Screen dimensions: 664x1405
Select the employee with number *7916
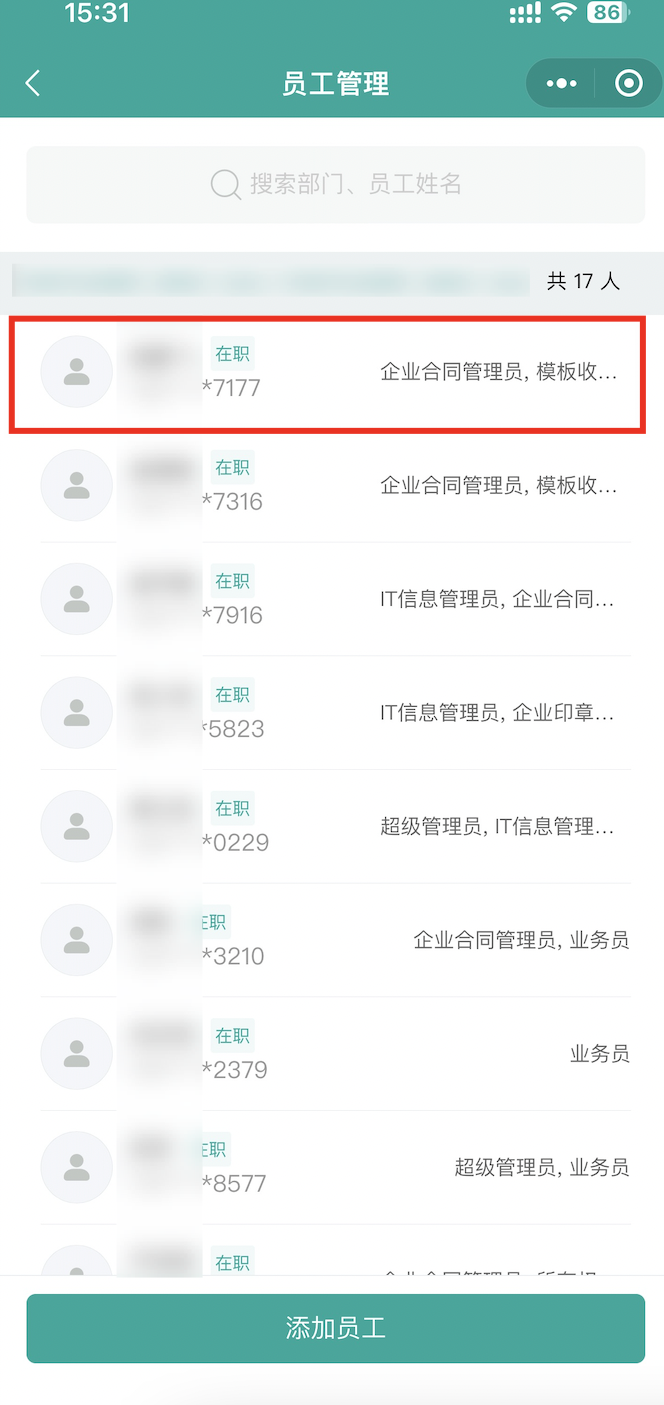coord(335,599)
